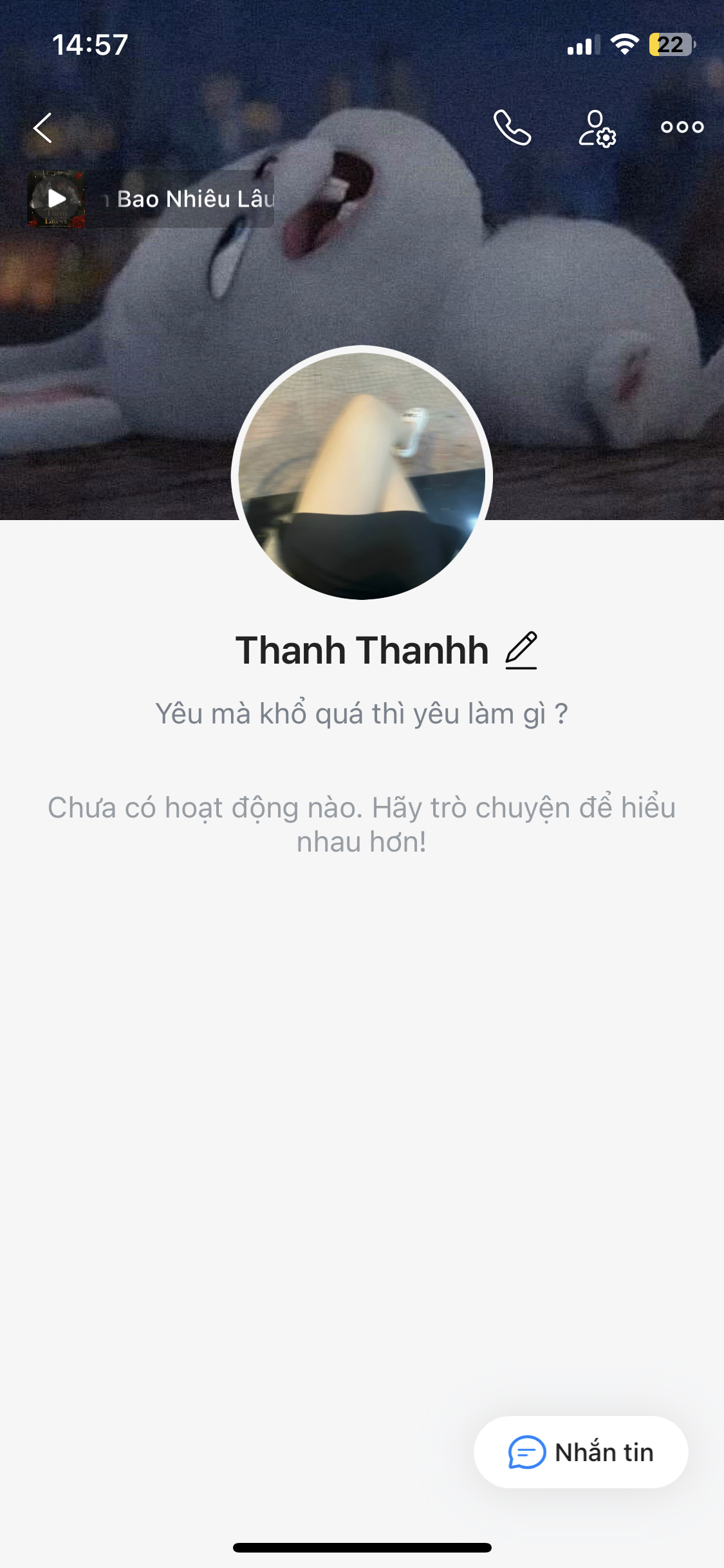Open the three-dot more options menu
This screenshot has width=724, height=1568.
click(682, 127)
